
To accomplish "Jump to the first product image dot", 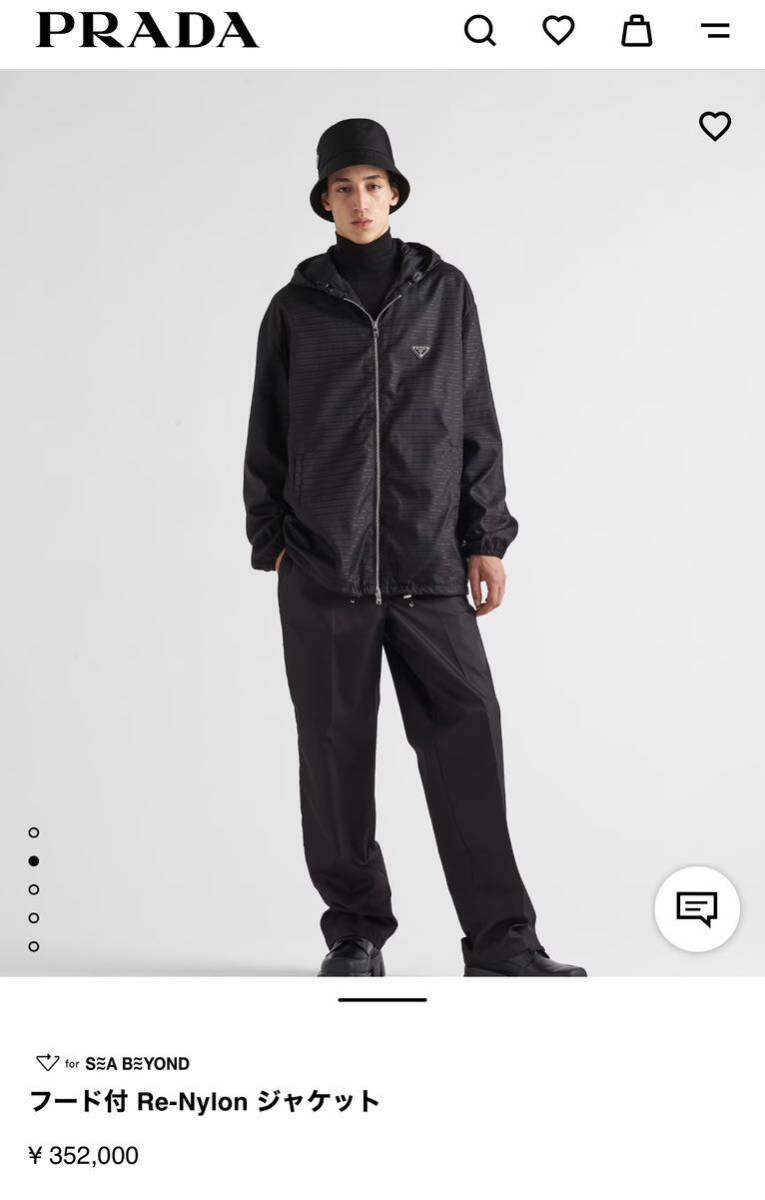I will coord(34,832).
